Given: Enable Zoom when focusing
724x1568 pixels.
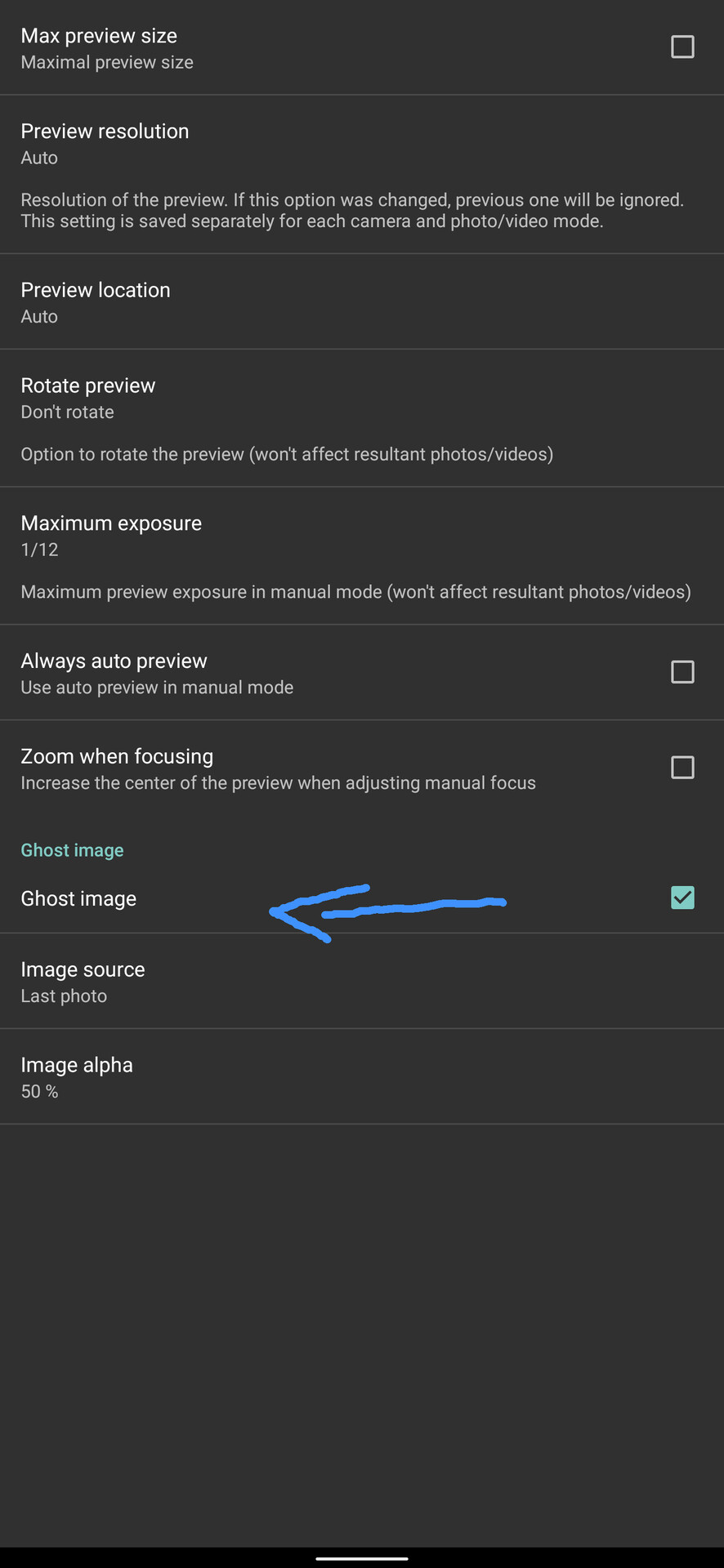Looking at the screenshot, I should coord(682,768).
